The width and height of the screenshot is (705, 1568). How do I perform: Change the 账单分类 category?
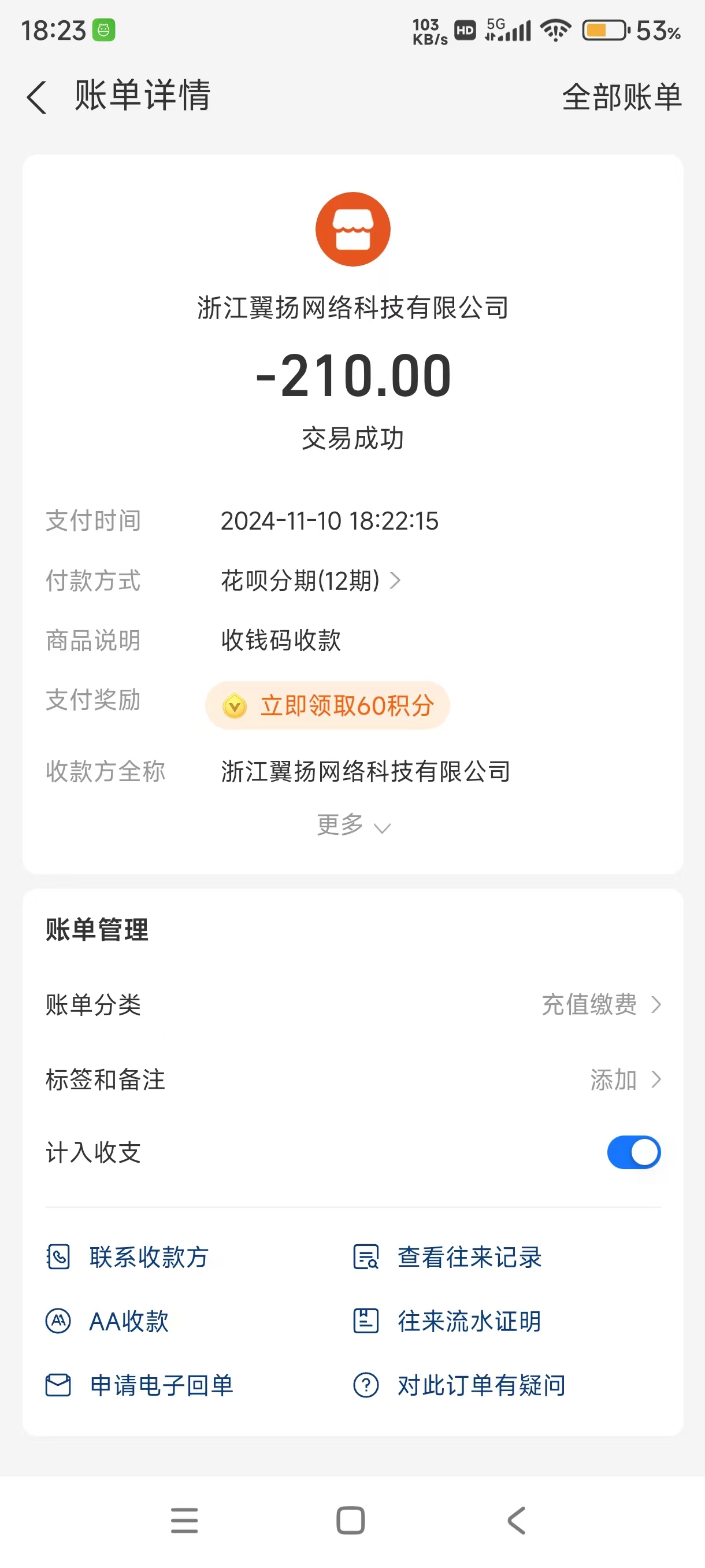tap(600, 1004)
